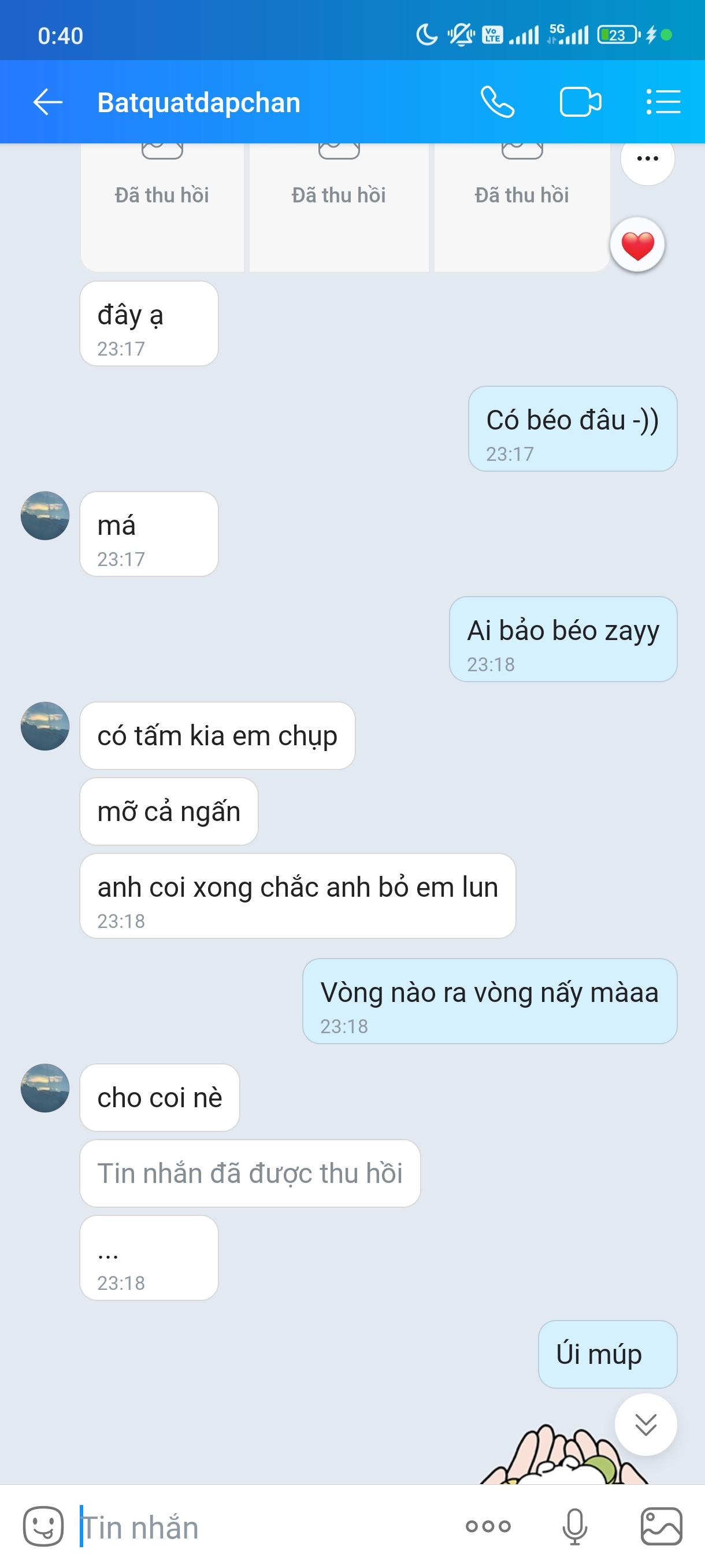
Task: Start a video call with Batquatdapchan
Action: 580,102
